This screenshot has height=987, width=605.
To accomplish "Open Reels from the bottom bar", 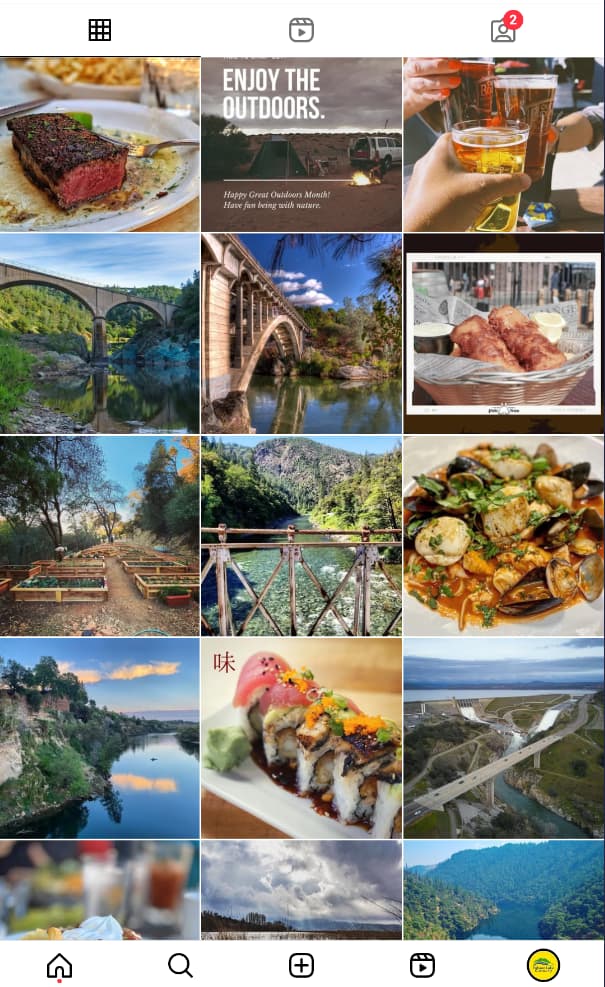I will (422, 965).
